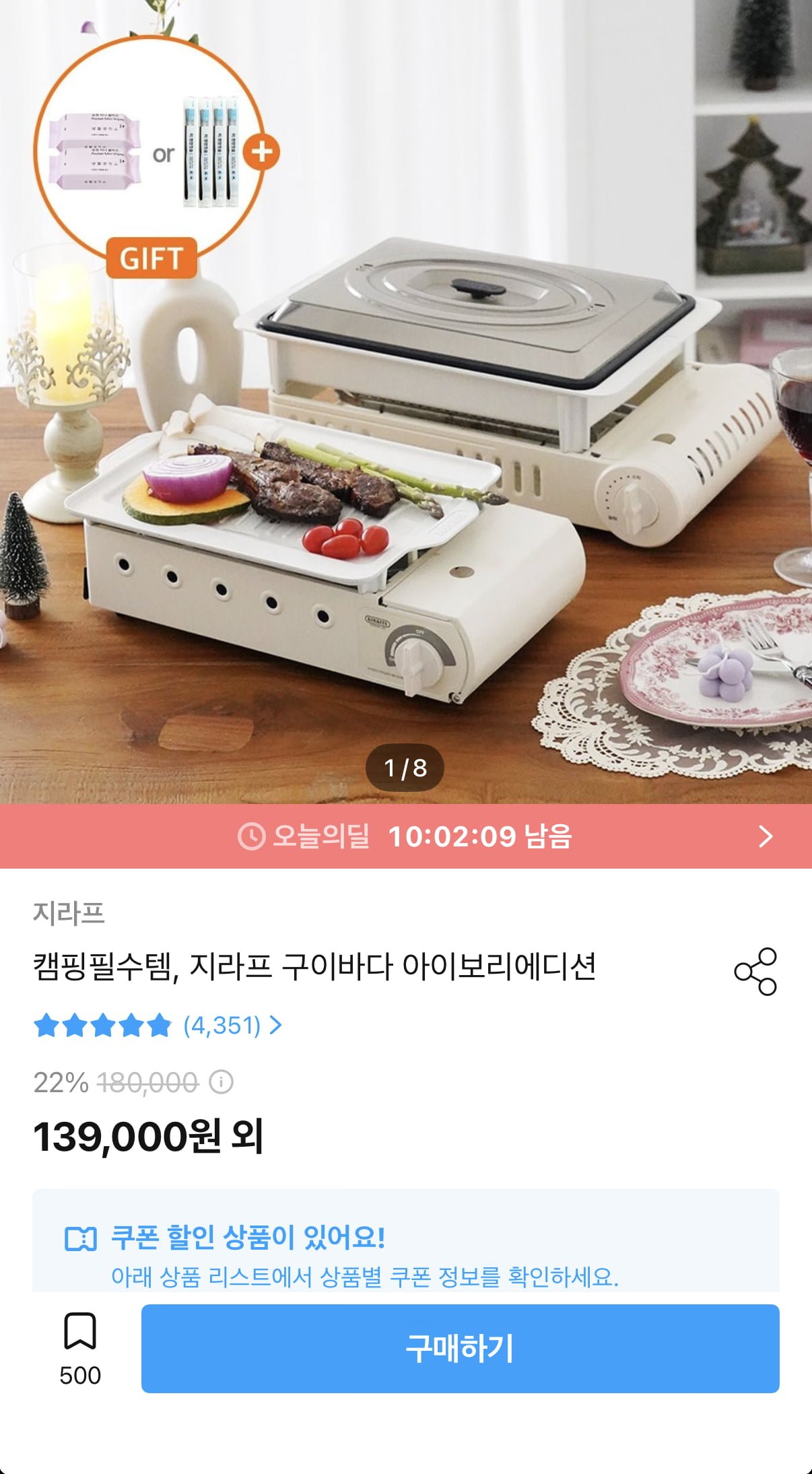The image size is (812, 1474).
Task: Share this product
Action: [755, 972]
